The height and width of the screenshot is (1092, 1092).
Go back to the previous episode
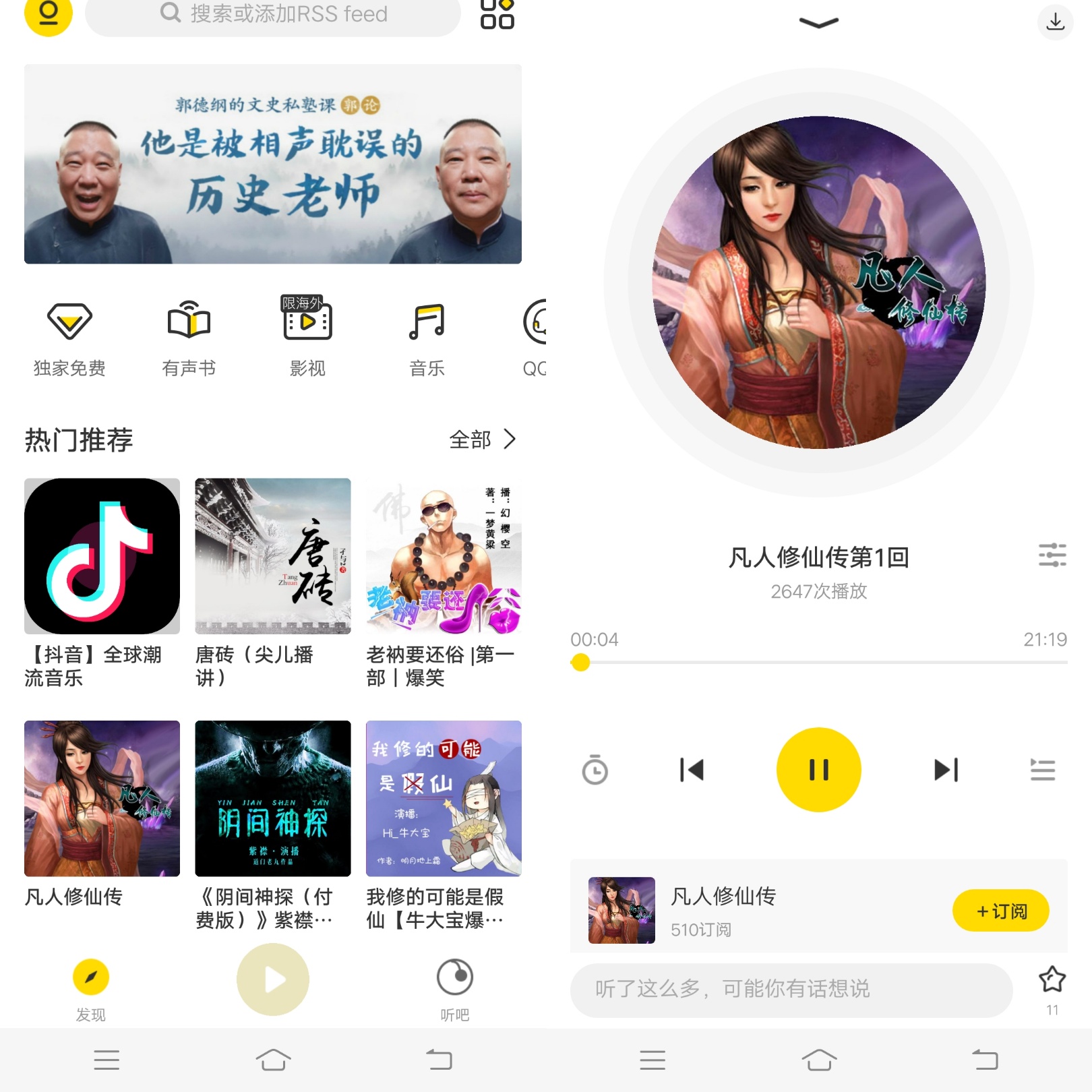click(x=692, y=770)
